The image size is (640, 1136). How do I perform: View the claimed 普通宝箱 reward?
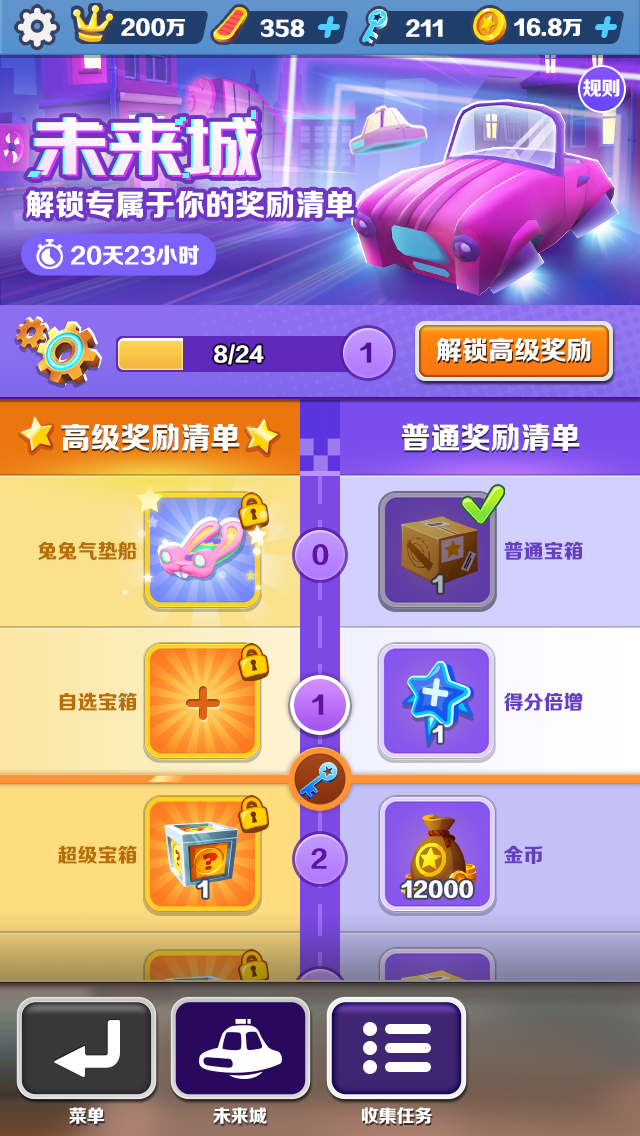437,550
